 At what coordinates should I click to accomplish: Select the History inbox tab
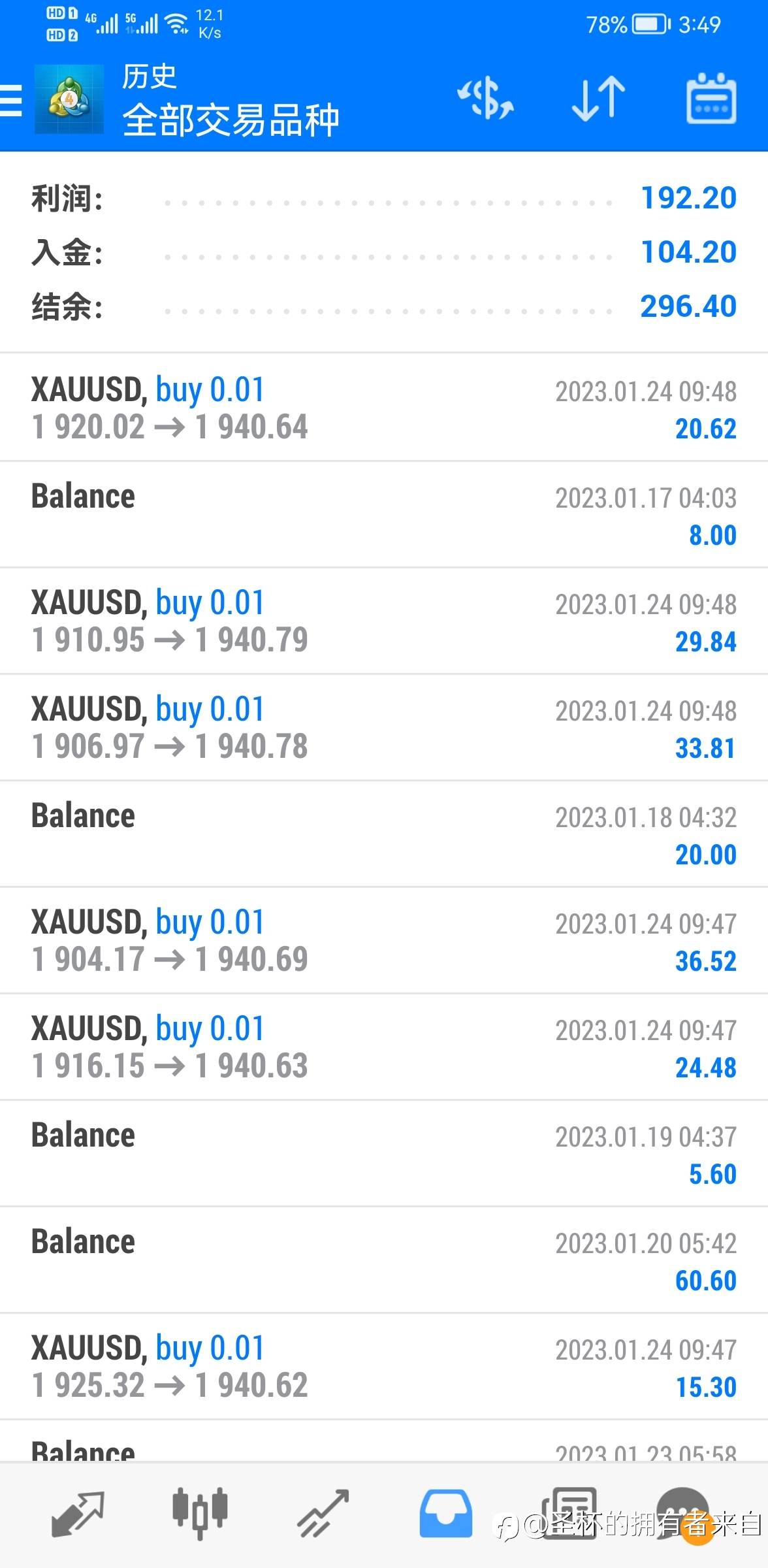pyautogui.click(x=445, y=1513)
